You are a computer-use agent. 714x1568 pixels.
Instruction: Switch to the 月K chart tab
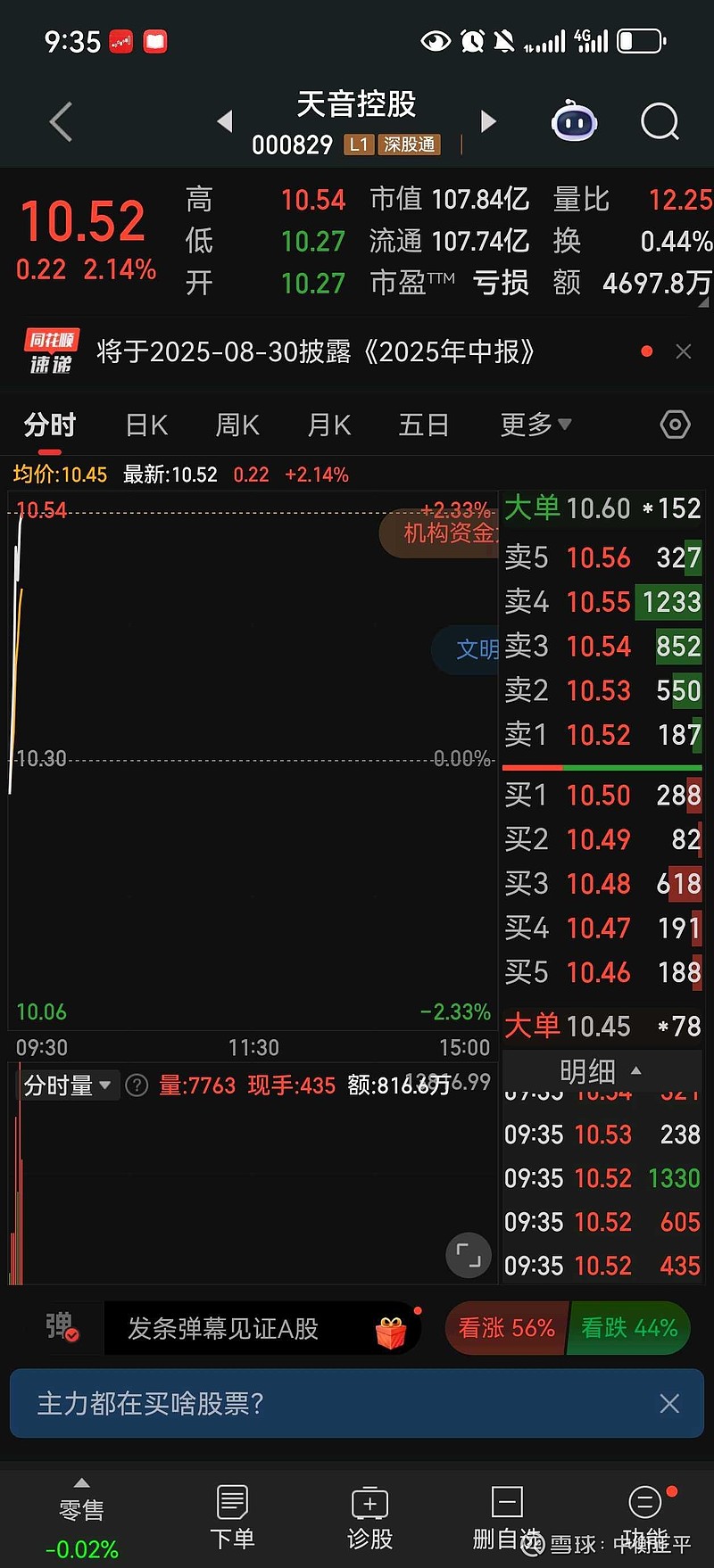329,425
